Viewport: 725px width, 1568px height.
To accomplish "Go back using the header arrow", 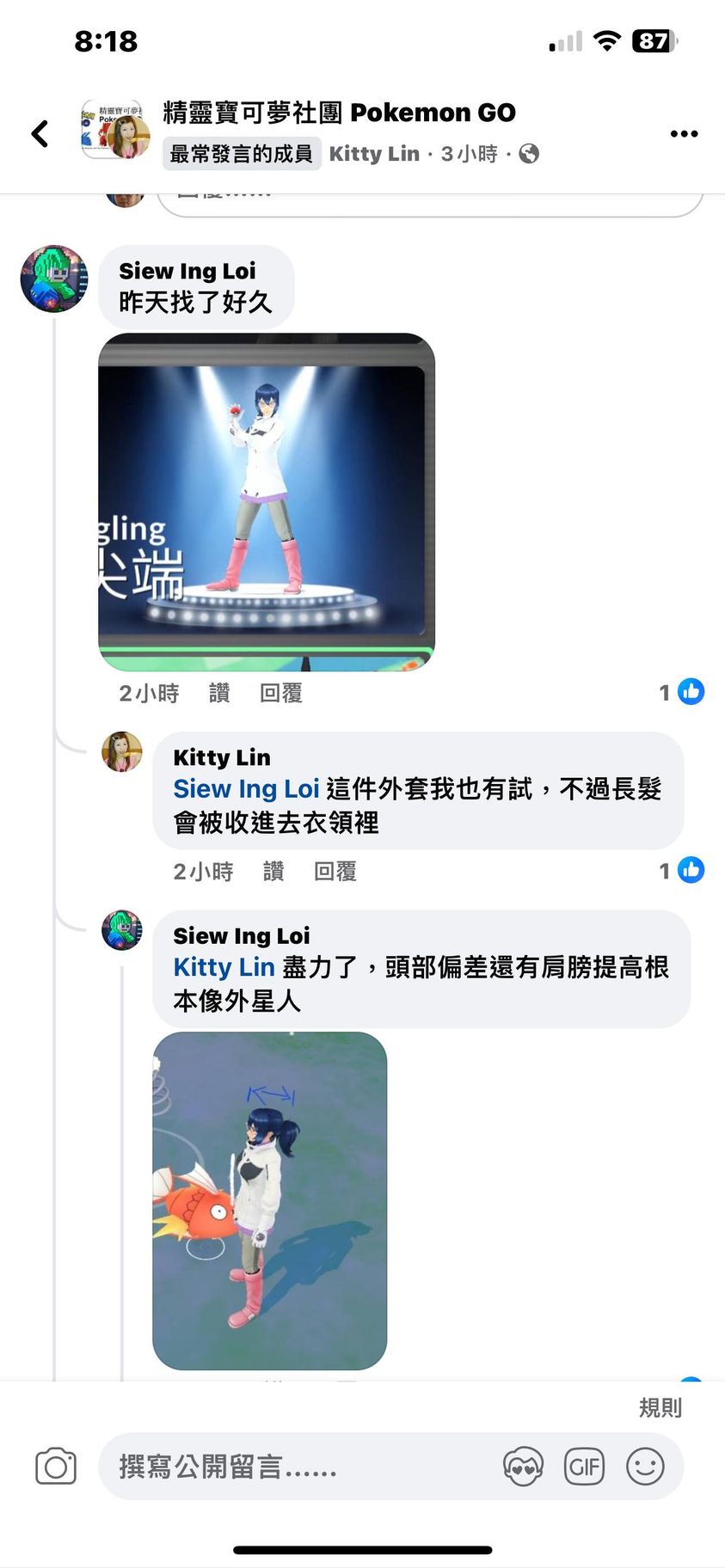I will pyautogui.click(x=40, y=133).
